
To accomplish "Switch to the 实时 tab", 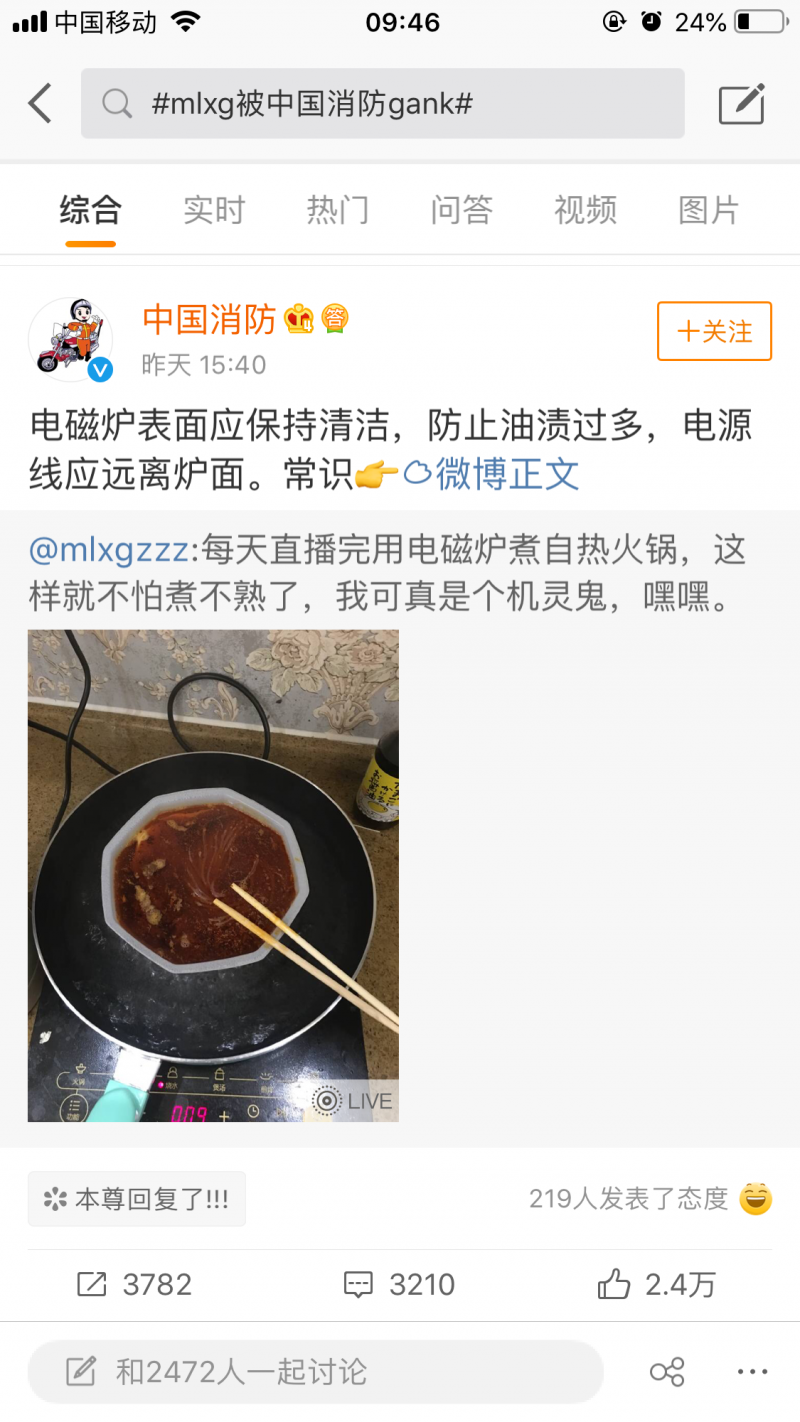I will click(x=214, y=210).
